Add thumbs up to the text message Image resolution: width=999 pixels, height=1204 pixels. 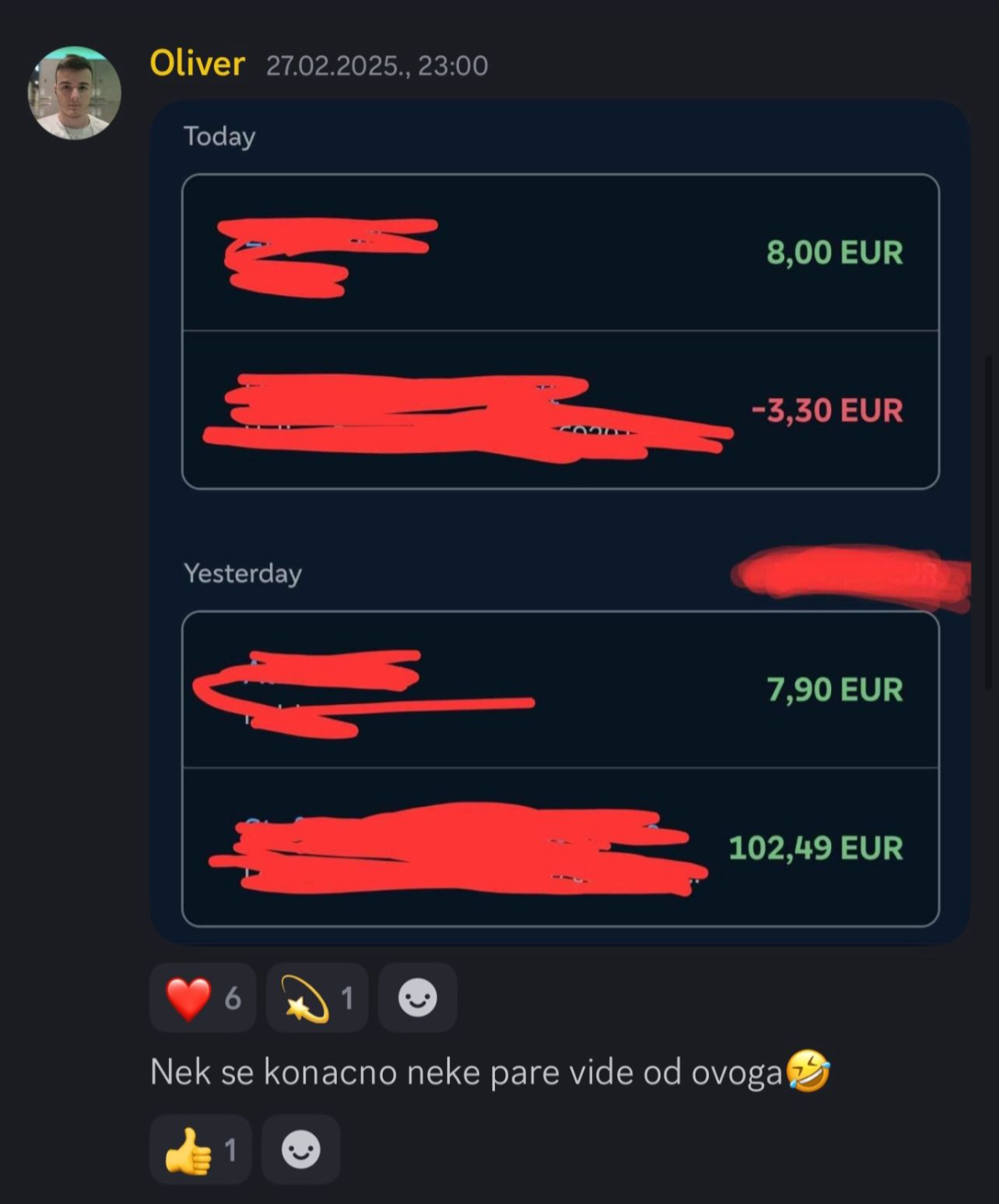201,1150
